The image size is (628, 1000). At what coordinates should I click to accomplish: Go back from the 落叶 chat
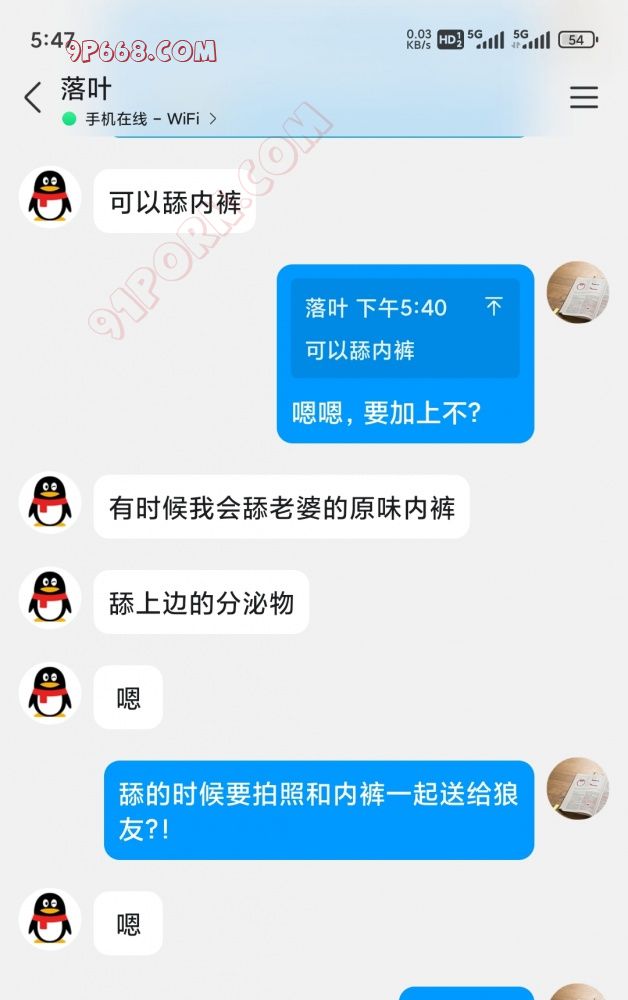click(x=33, y=98)
